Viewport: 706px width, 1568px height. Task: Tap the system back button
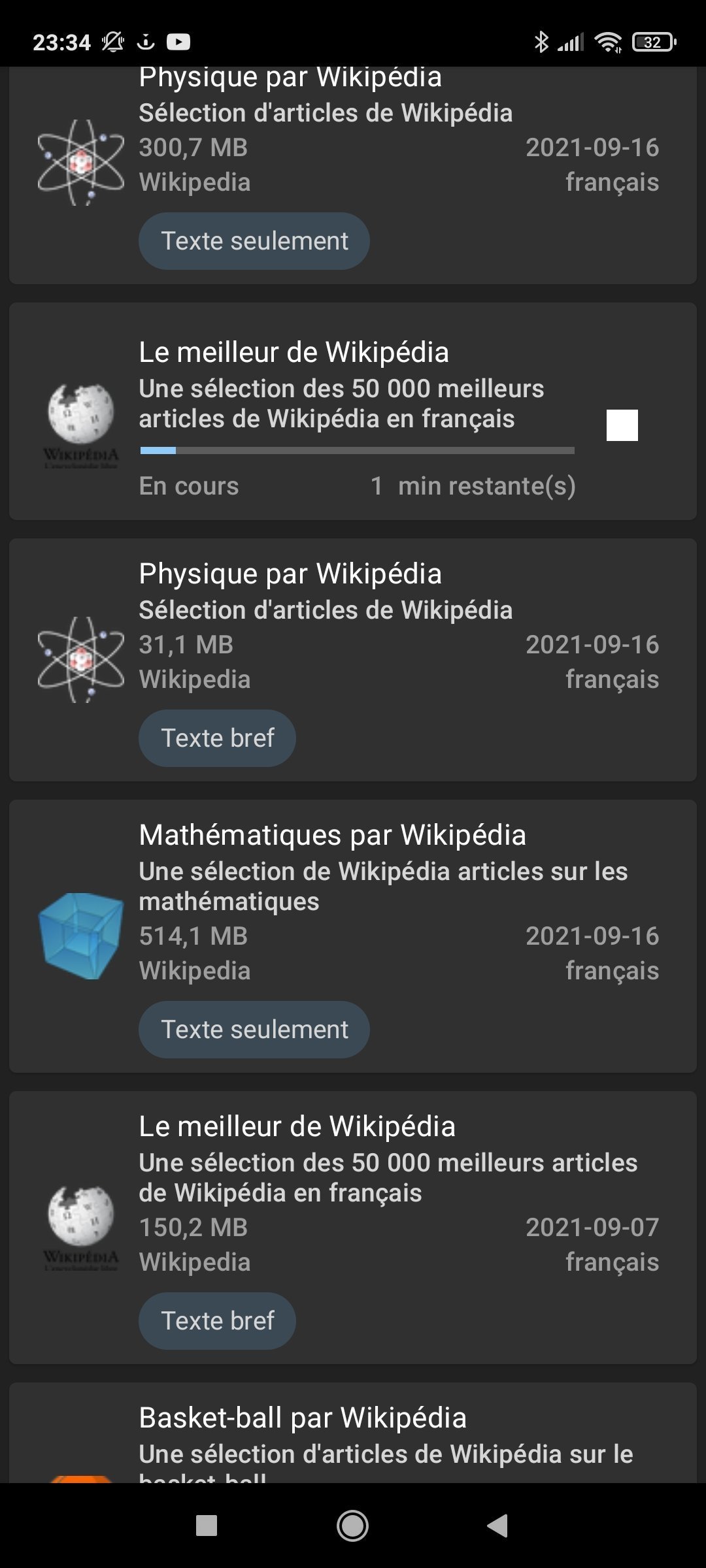click(x=497, y=1526)
